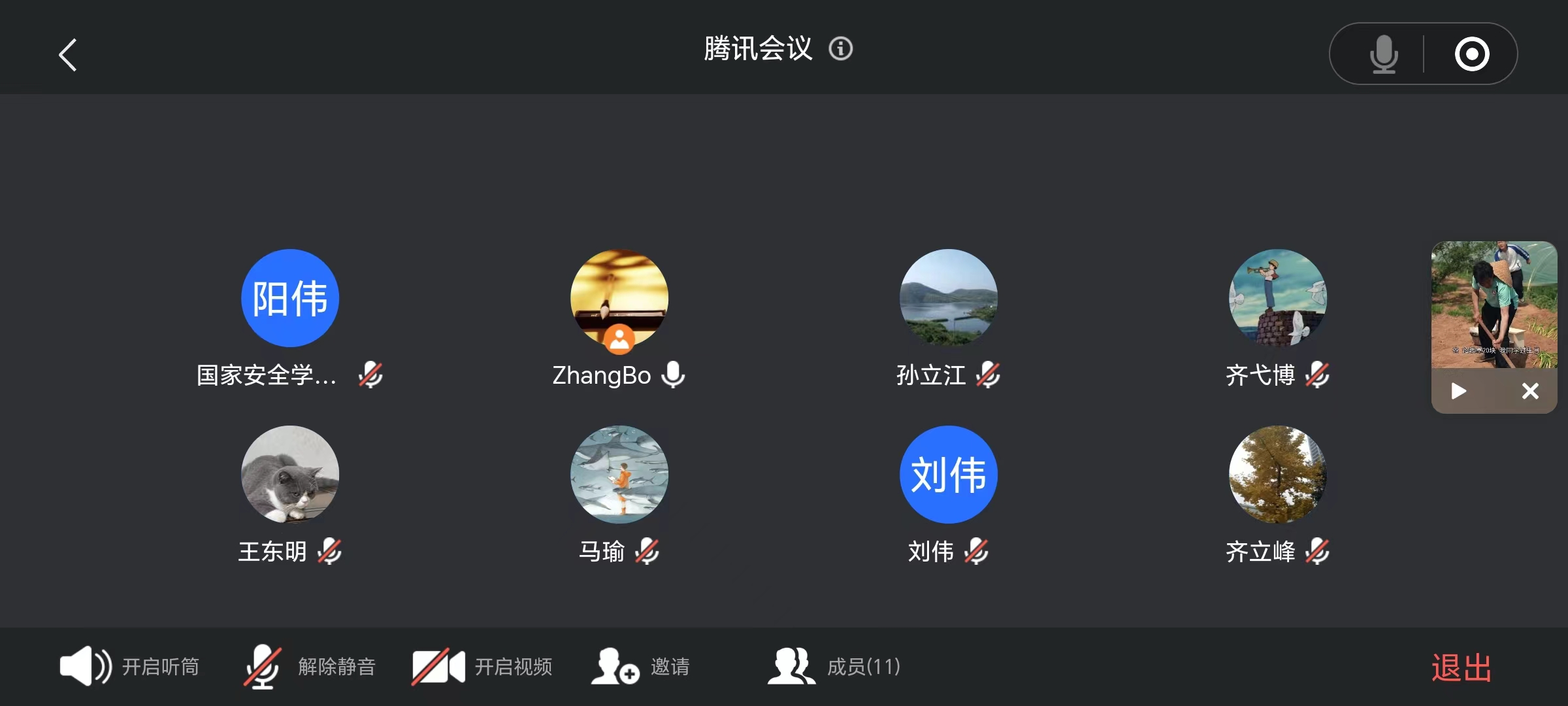
Task: Select participant 马瑜
Action: pos(619,475)
